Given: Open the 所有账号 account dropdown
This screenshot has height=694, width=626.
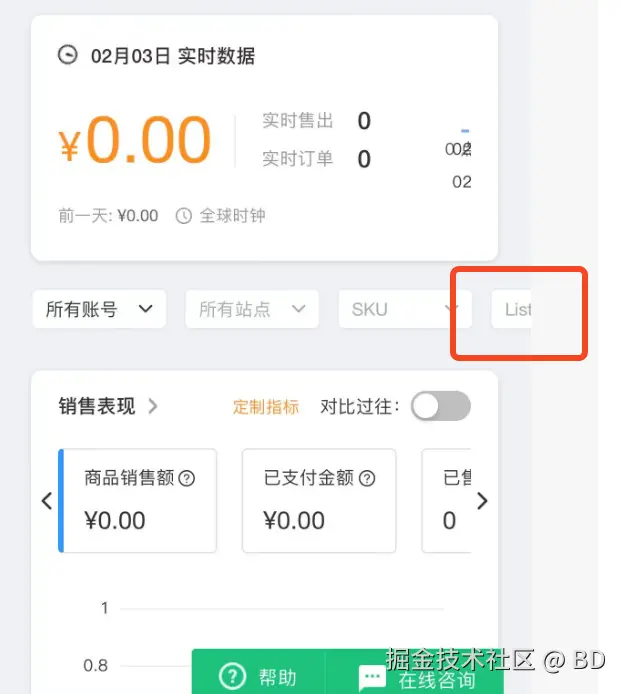Looking at the screenshot, I should pyautogui.click(x=98, y=309).
